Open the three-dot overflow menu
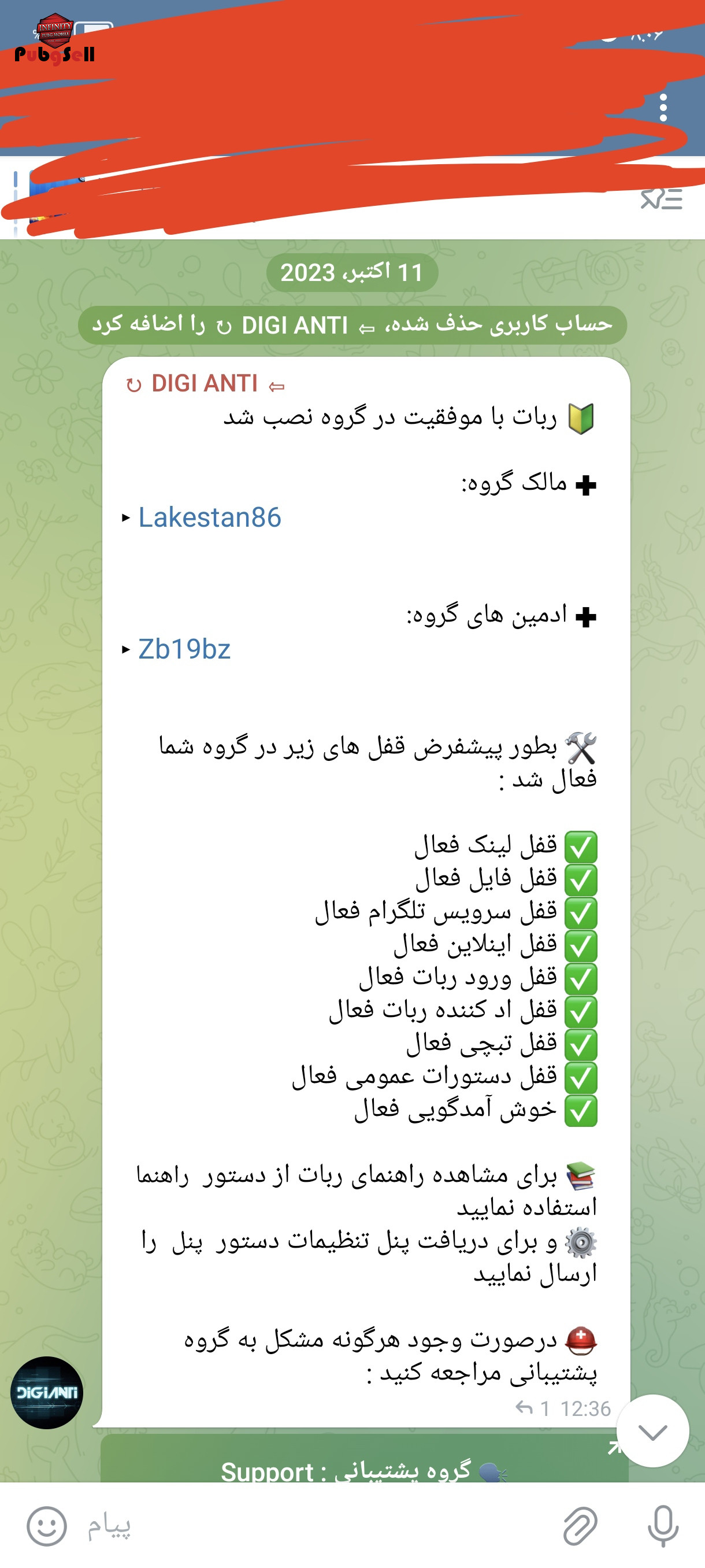 click(x=663, y=108)
